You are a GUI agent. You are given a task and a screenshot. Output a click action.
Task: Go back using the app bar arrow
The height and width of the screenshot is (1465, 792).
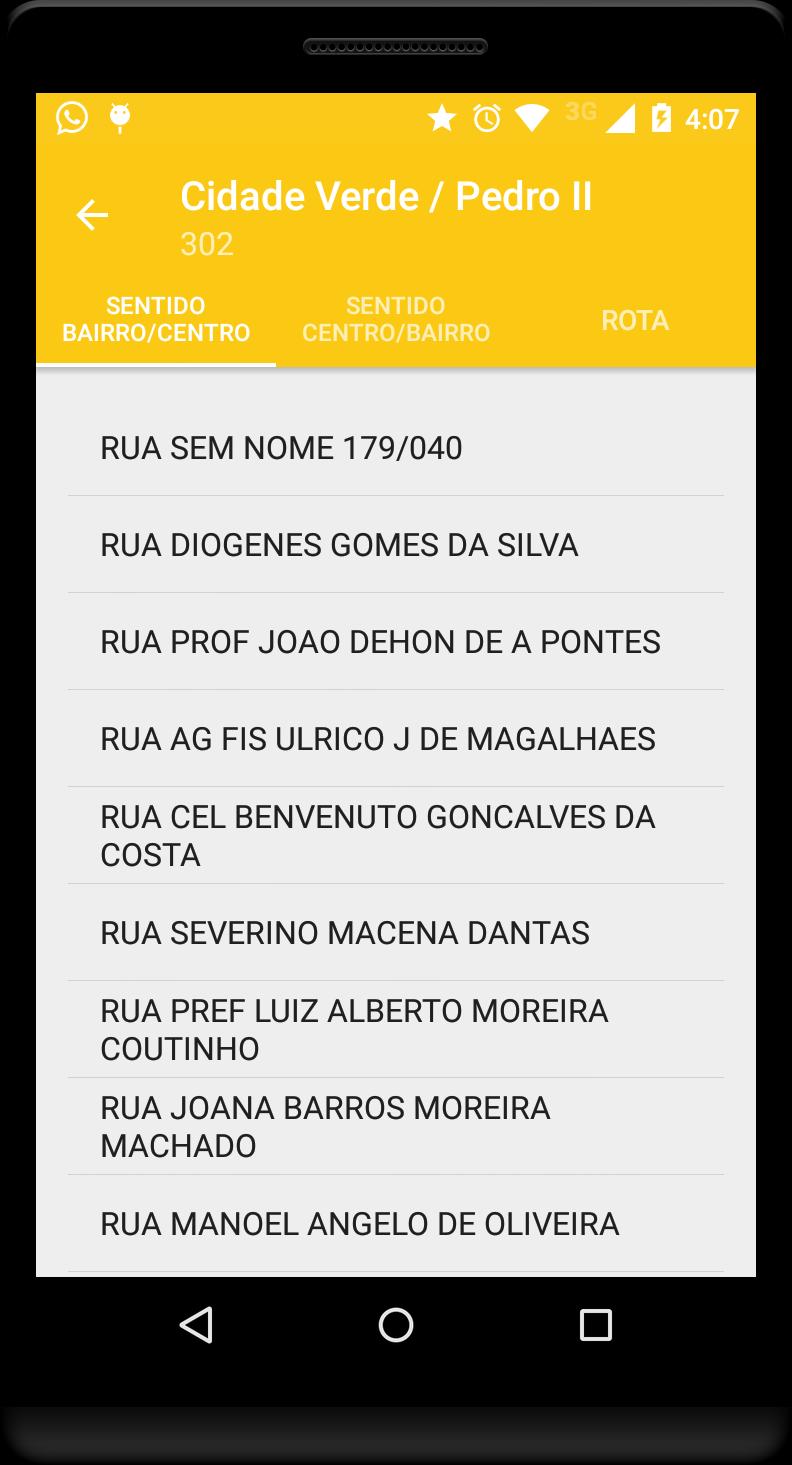(92, 215)
